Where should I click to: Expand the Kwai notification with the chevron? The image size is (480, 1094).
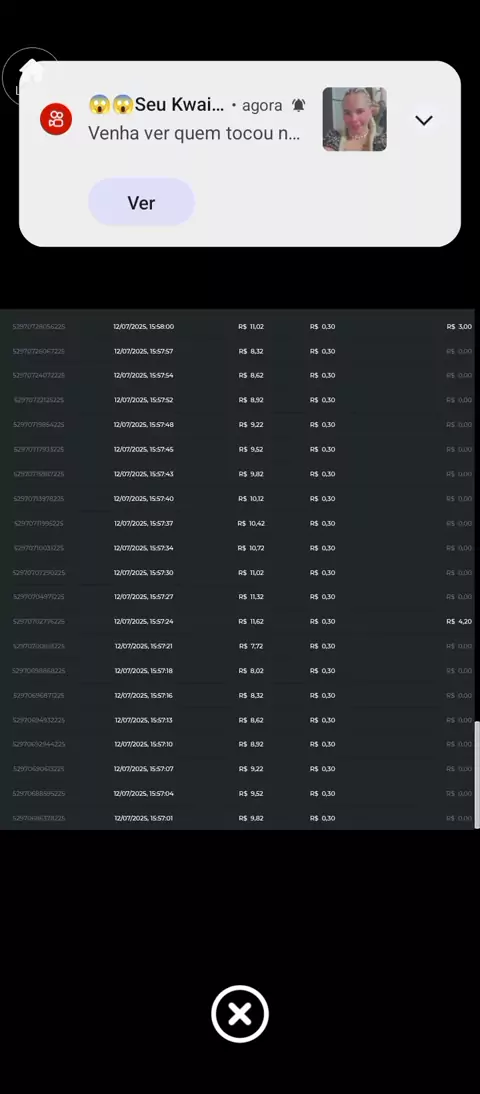[x=423, y=120]
